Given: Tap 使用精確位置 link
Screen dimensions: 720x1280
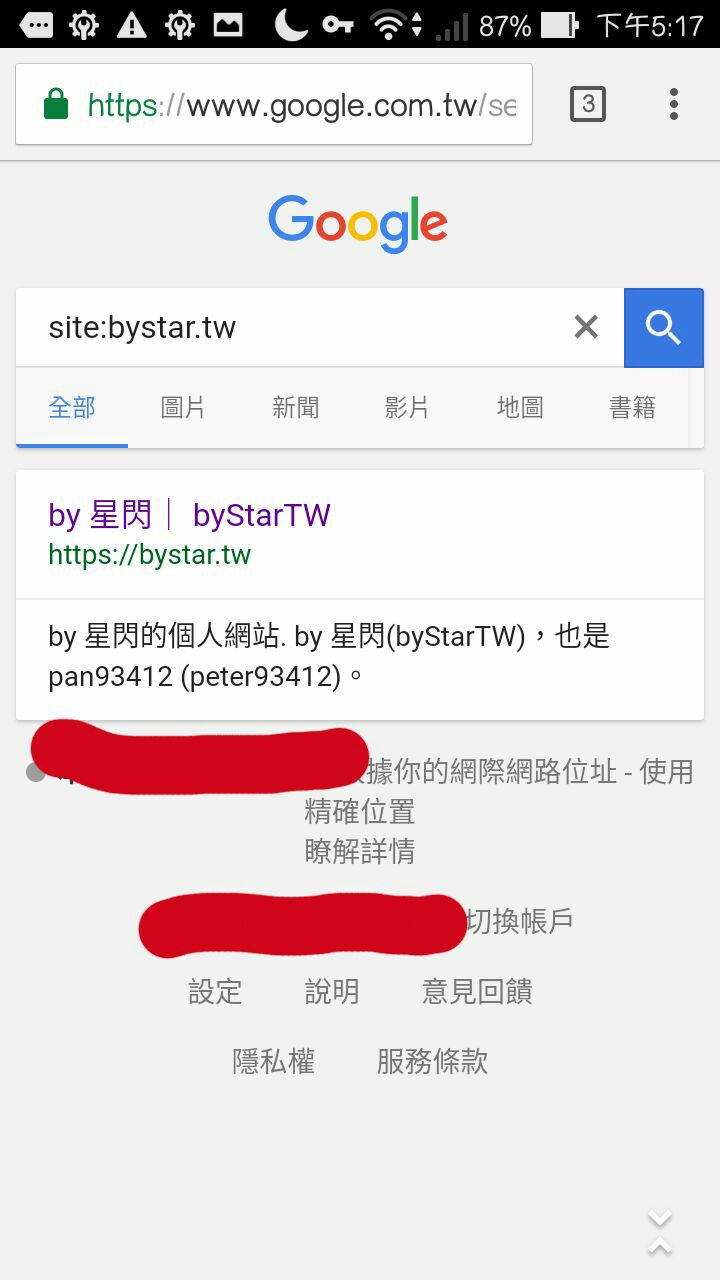Looking at the screenshot, I should coord(360,811).
